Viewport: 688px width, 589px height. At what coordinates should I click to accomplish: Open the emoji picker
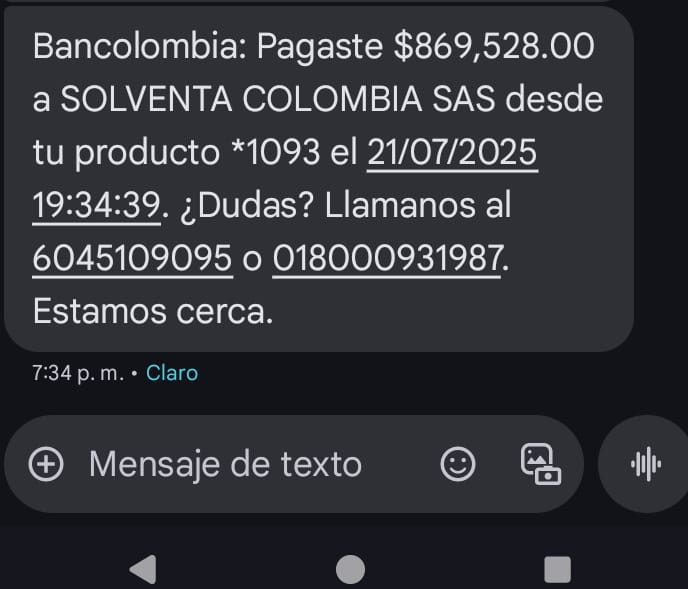[458, 464]
